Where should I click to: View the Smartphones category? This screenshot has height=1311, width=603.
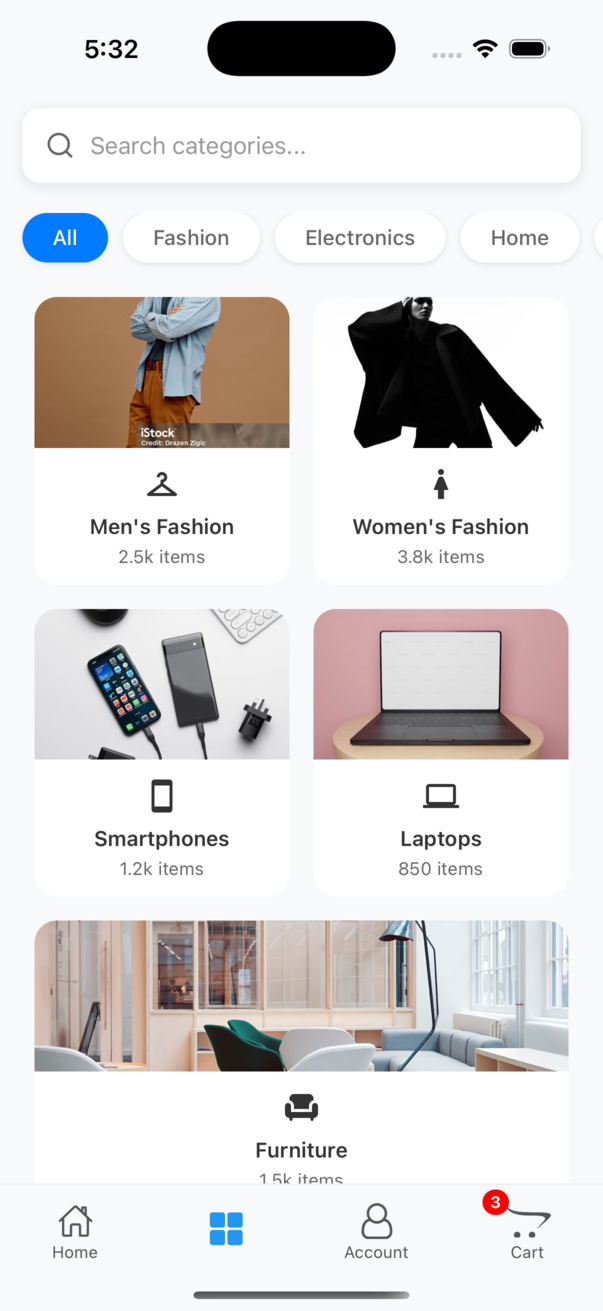tap(162, 752)
